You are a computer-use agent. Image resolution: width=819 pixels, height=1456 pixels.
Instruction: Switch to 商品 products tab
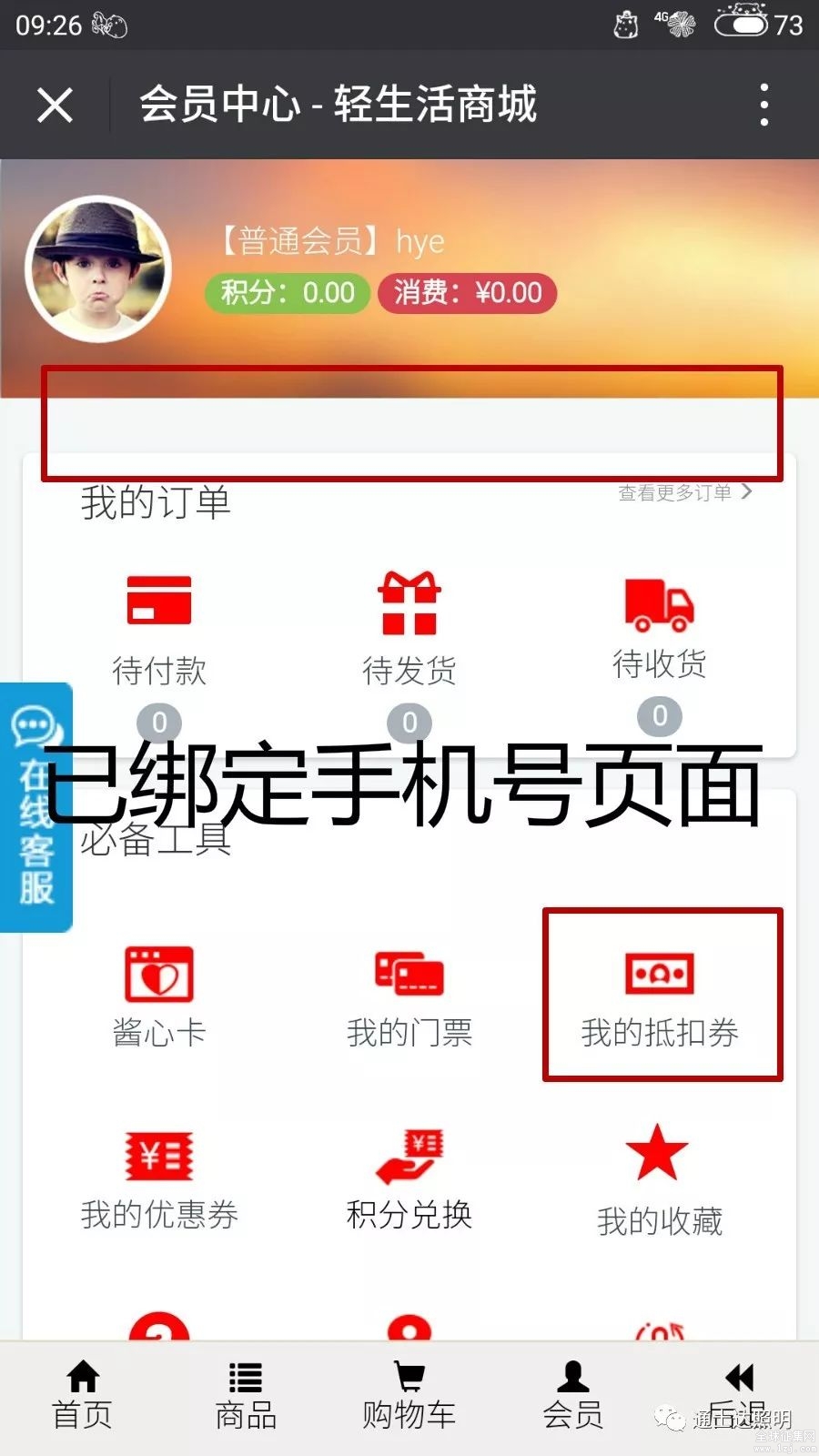(x=246, y=1395)
